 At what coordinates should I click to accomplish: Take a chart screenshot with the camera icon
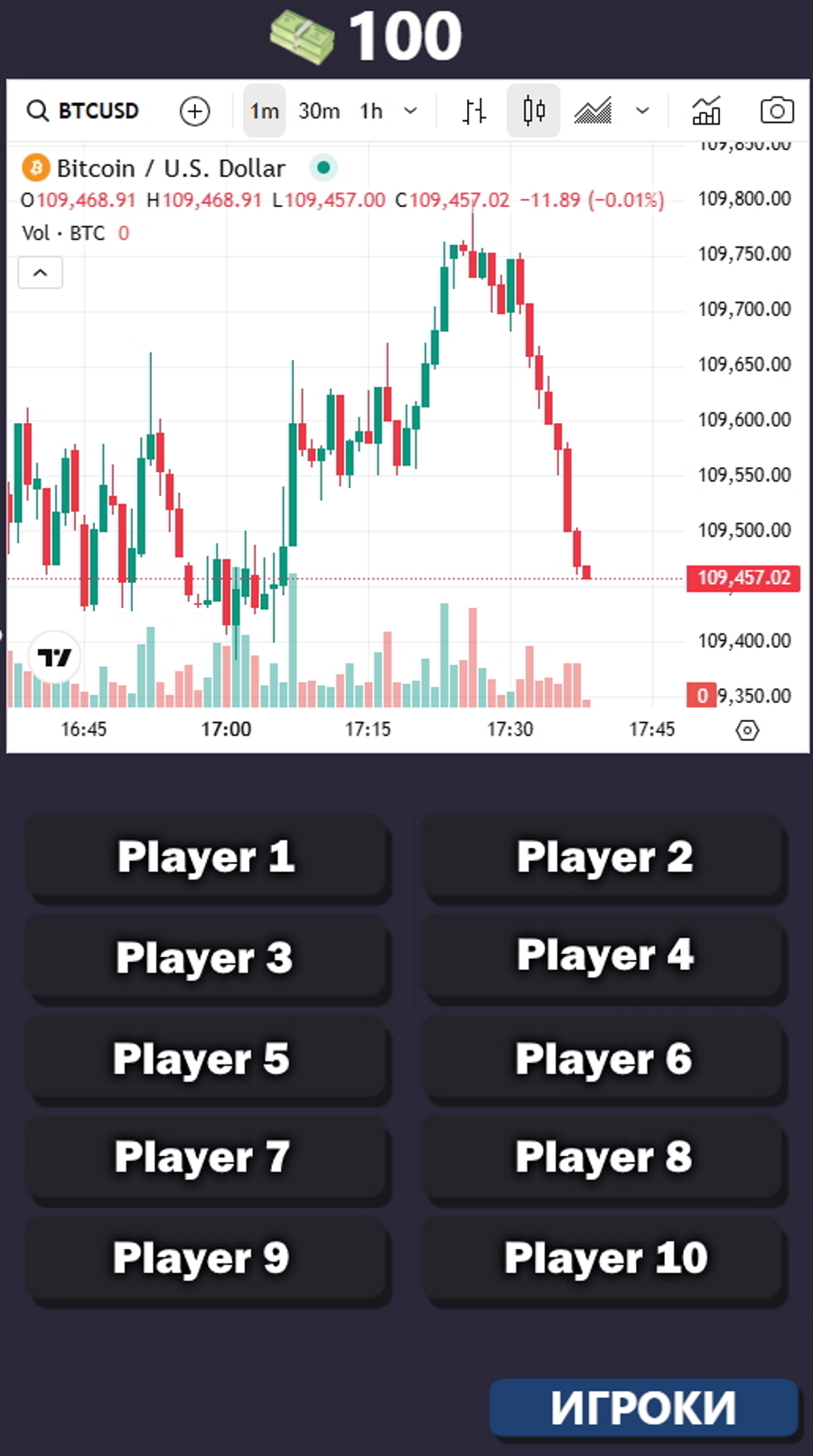coord(777,110)
